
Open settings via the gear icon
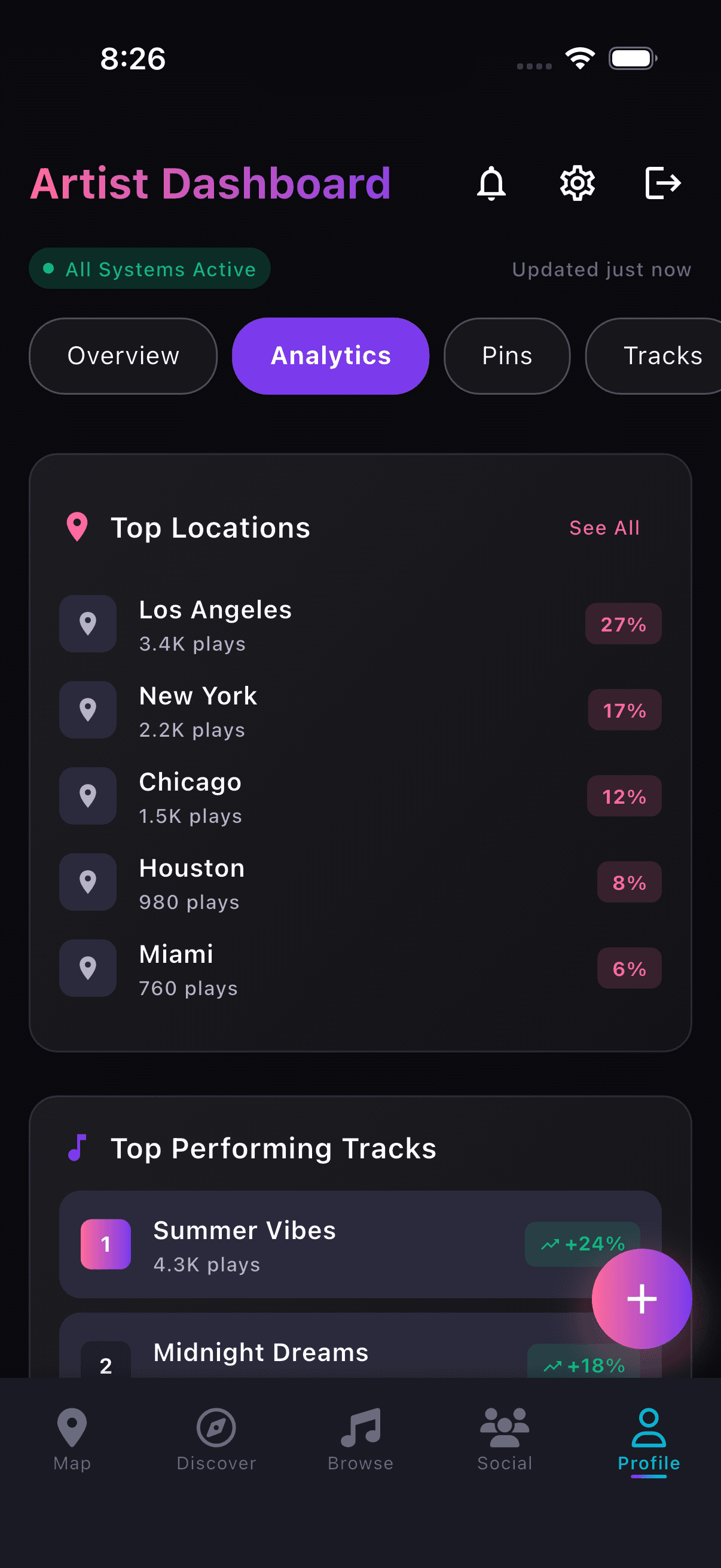pyautogui.click(x=577, y=183)
